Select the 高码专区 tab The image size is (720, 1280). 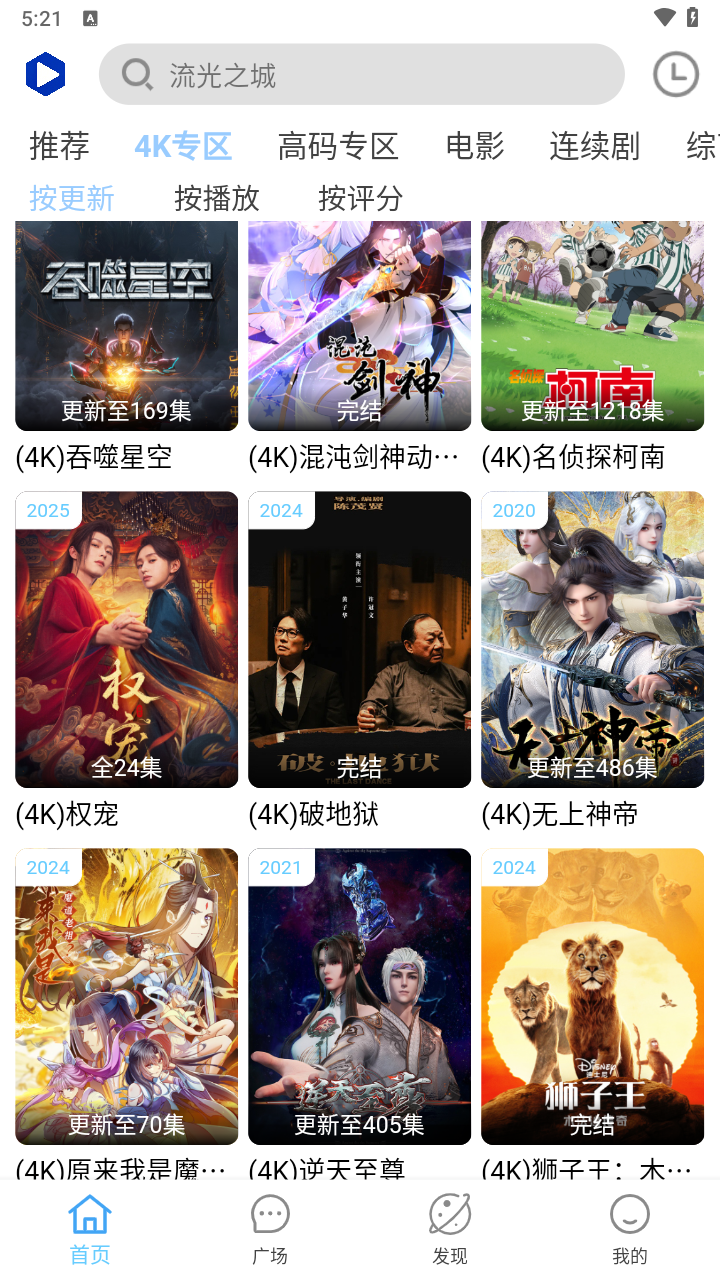(338, 146)
